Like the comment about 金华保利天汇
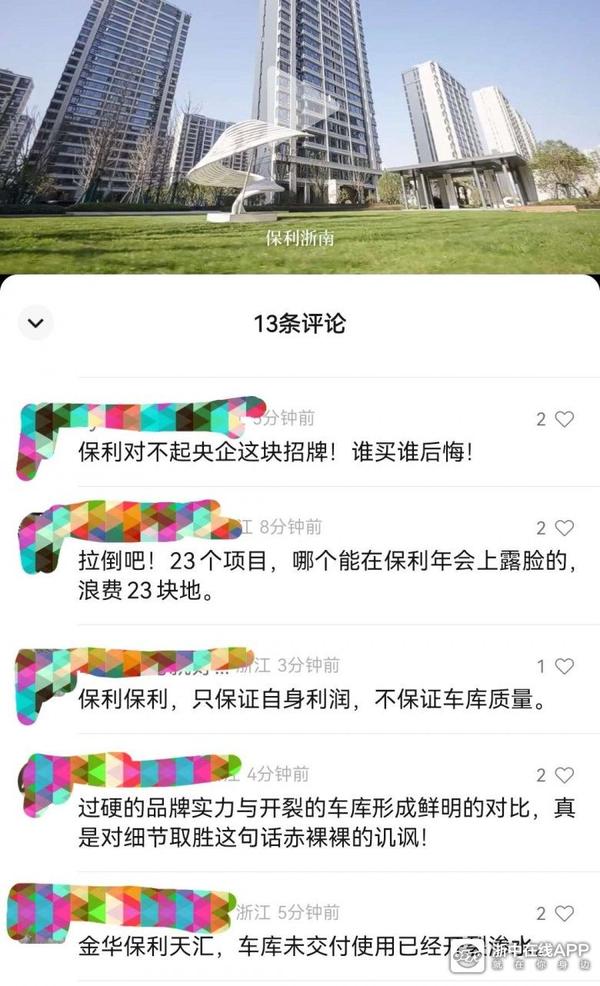 (565, 913)
